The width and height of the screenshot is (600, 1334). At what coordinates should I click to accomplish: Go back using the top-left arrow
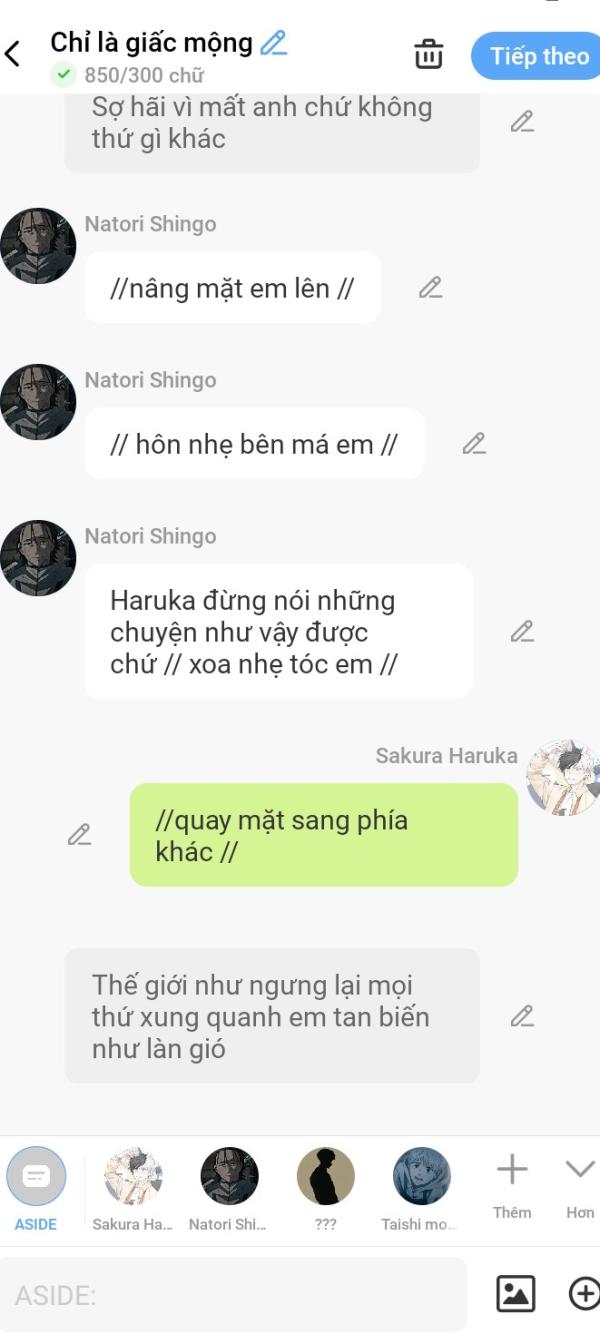click(x=13, y=54)
